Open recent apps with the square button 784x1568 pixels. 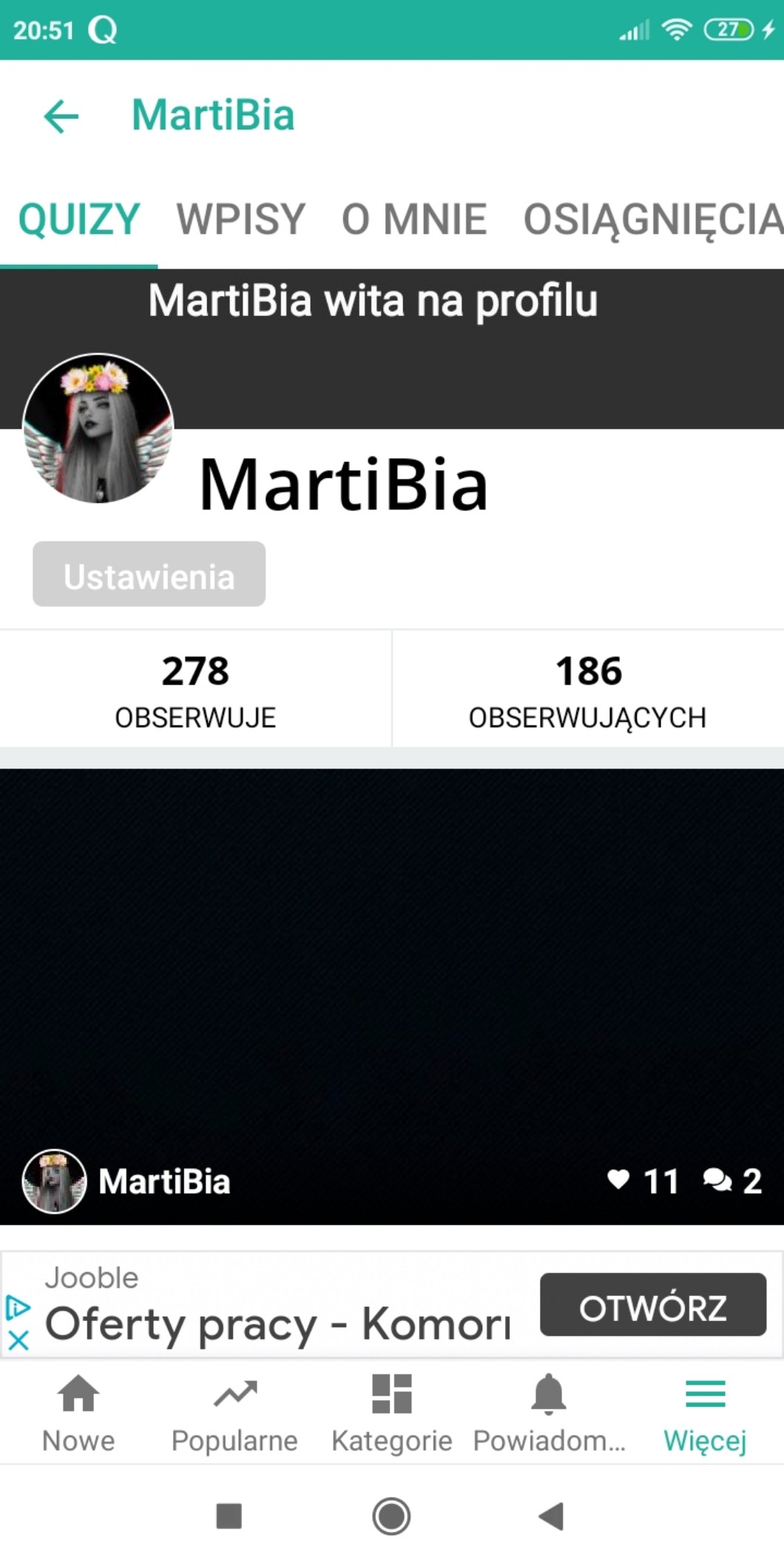tap(229, 1516)
